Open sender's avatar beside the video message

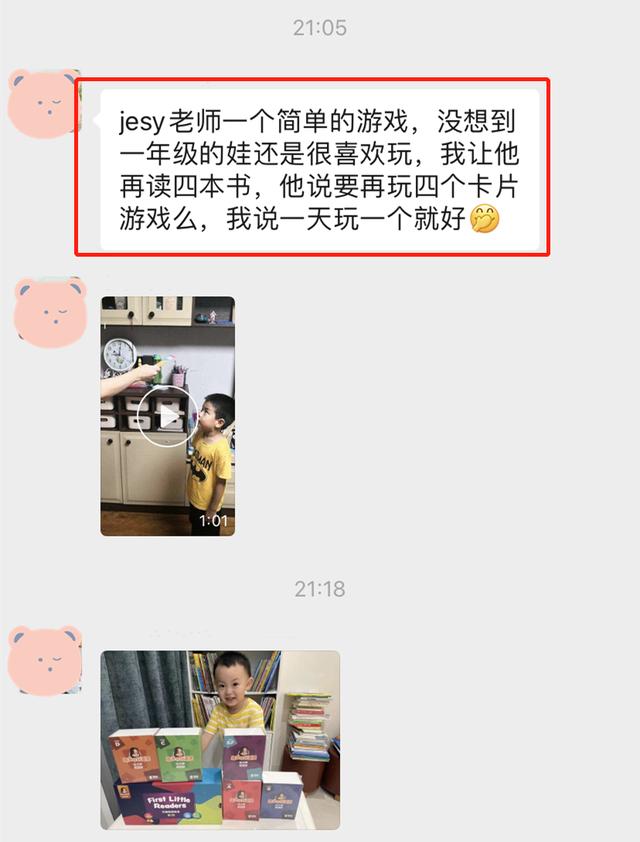[x=49, y=313]
